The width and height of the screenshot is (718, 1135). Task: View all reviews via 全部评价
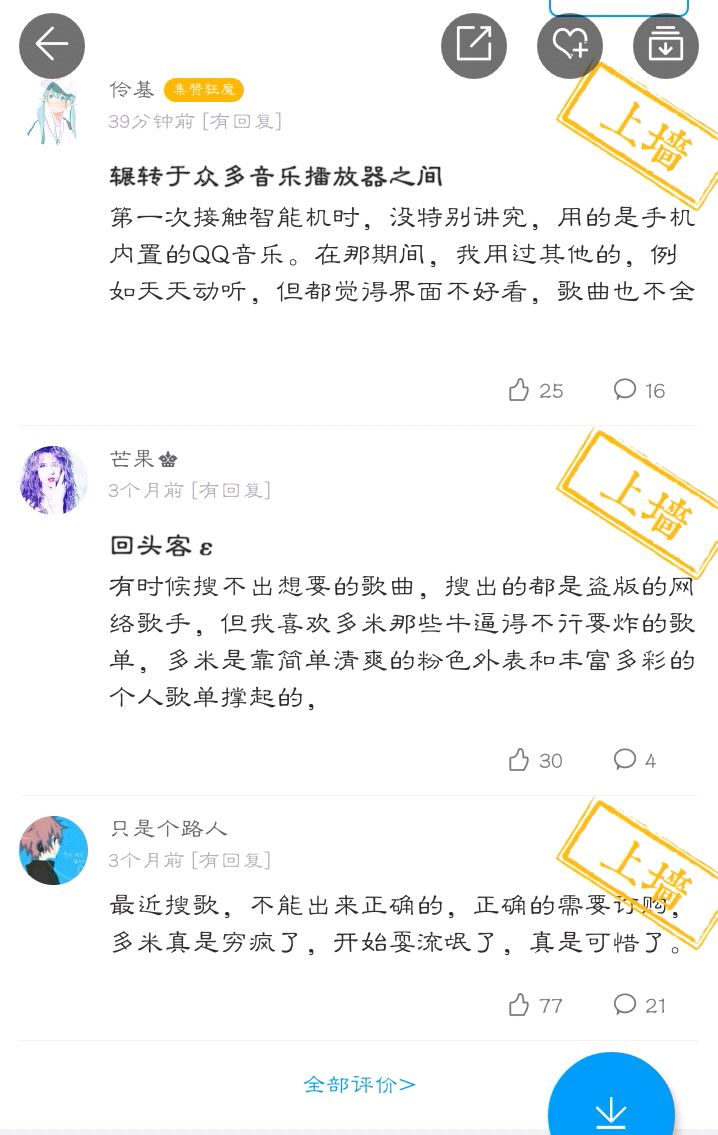360,1084
